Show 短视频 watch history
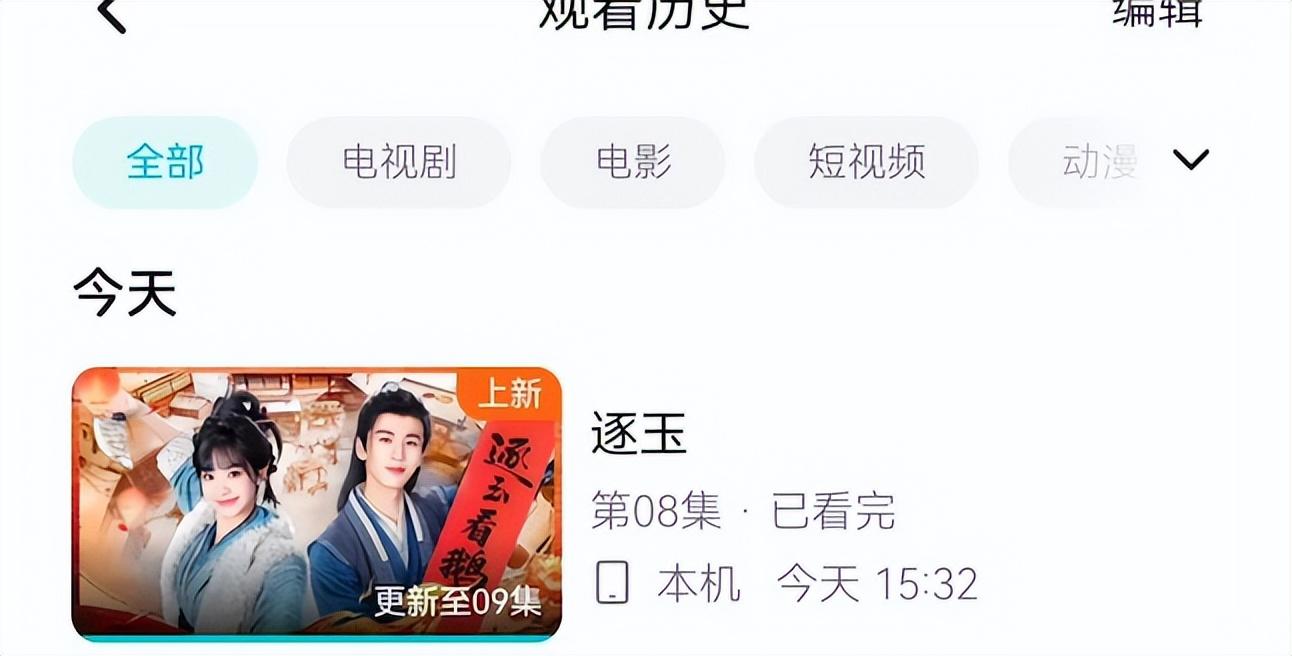Viewport: 1292px width, 656px height. click(x=866, y=162)
